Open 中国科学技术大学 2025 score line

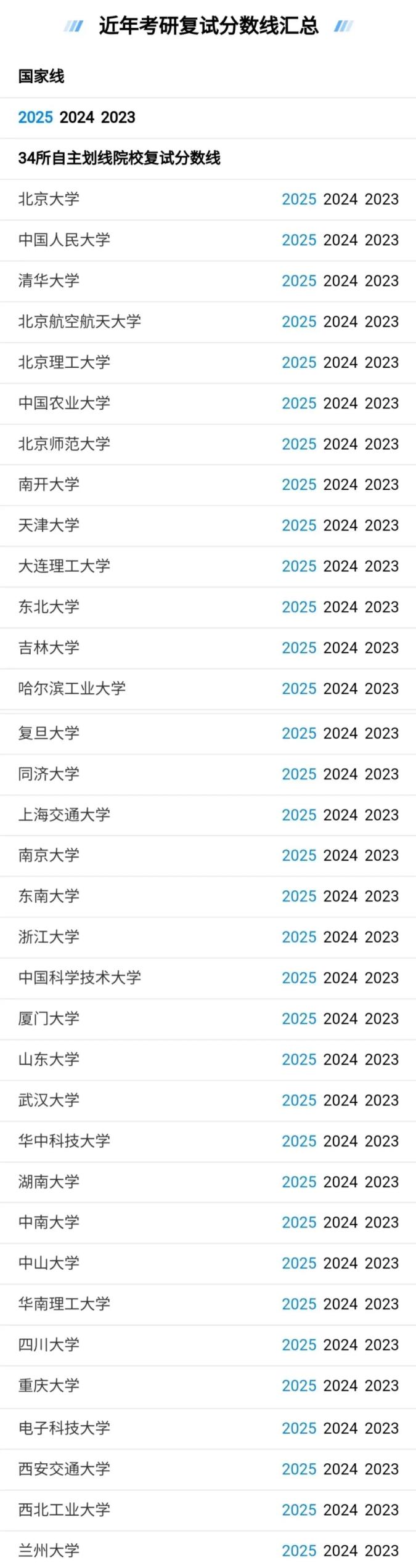[x=299, y=978]
